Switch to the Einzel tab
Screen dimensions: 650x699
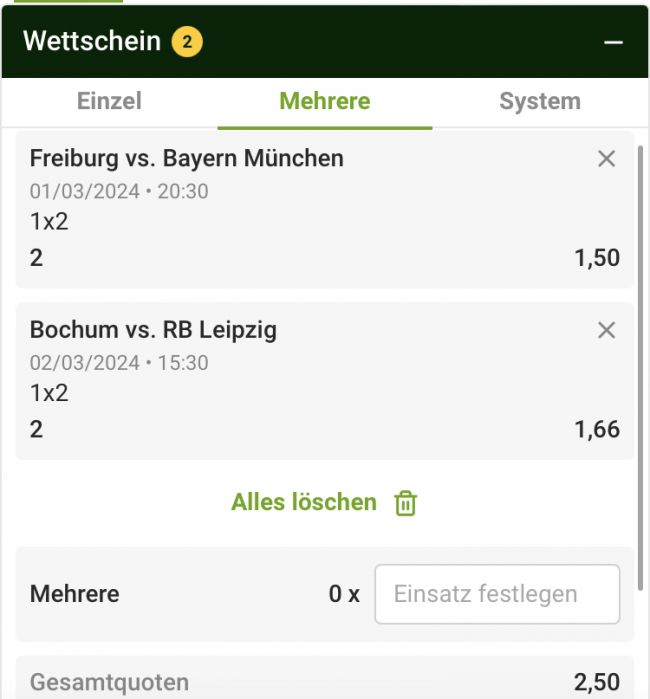tap(109, 101)
